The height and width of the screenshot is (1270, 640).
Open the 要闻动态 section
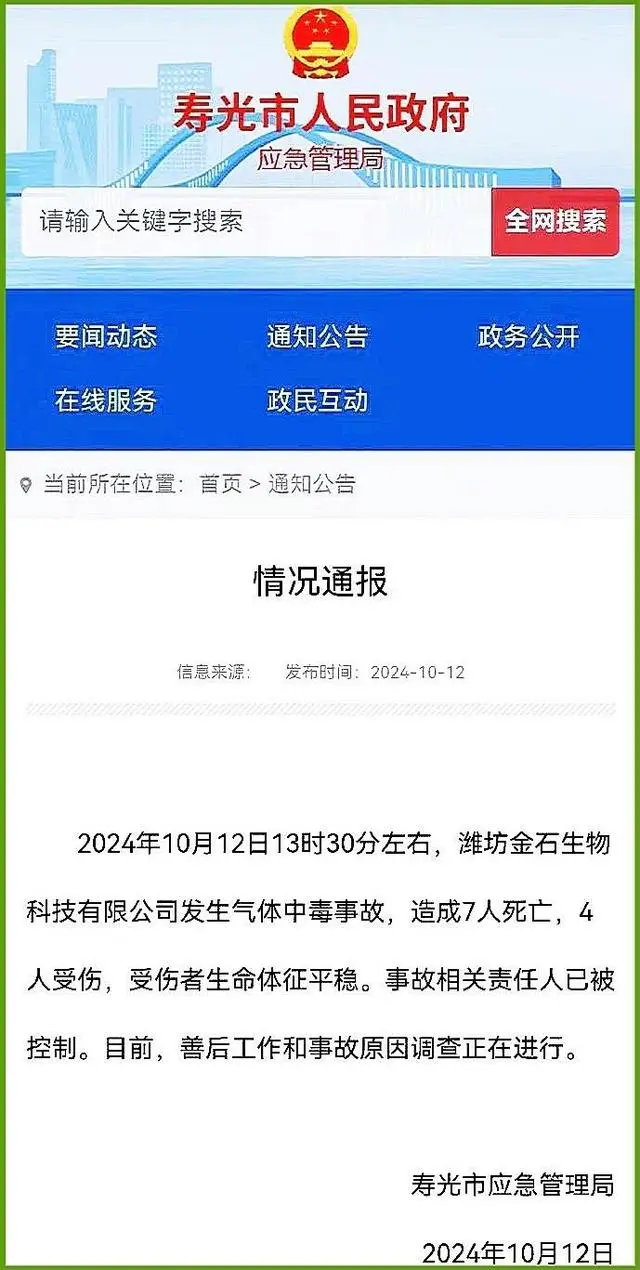[106, 337]
